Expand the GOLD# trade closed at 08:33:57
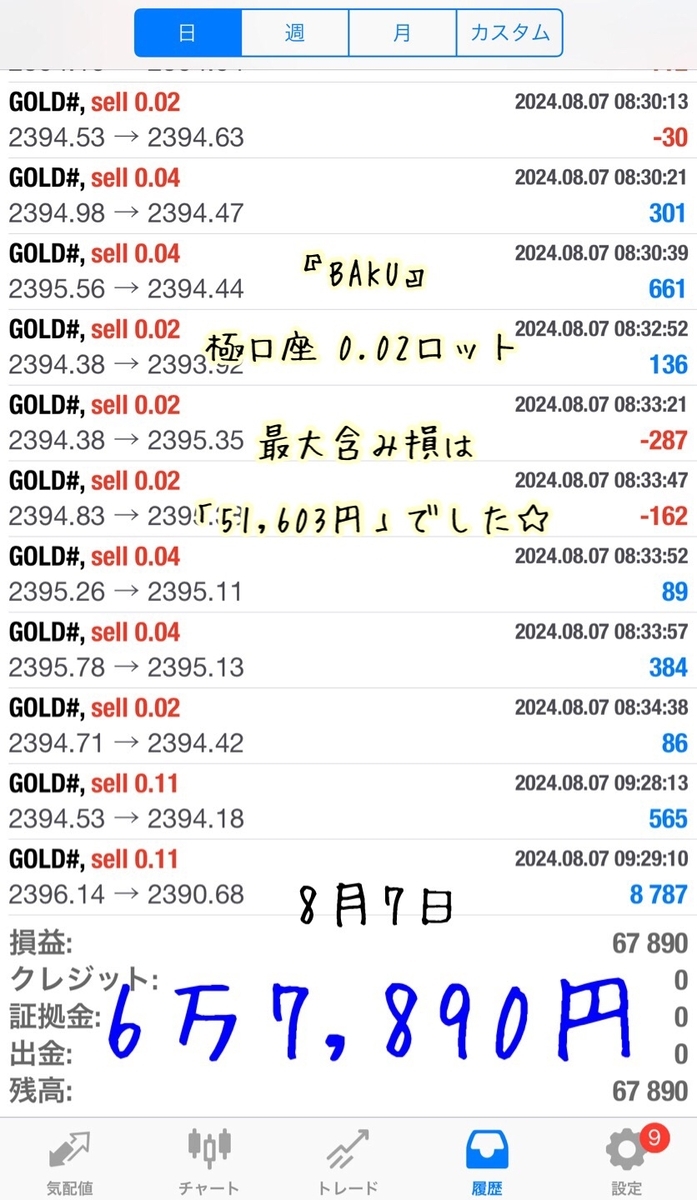697x1200 pixels. pos(348,650)
